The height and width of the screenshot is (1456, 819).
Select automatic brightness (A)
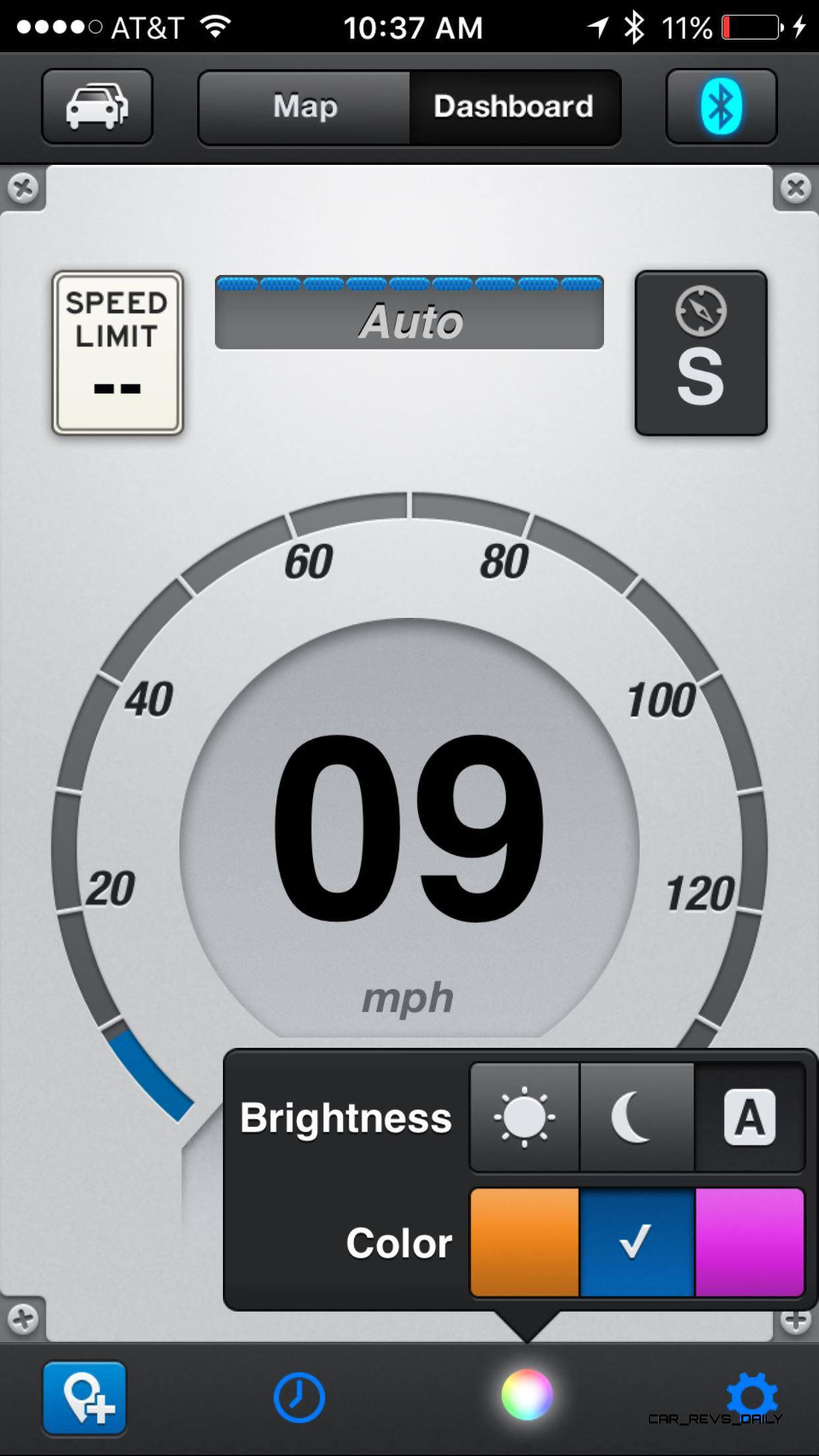coord(750,1117)
